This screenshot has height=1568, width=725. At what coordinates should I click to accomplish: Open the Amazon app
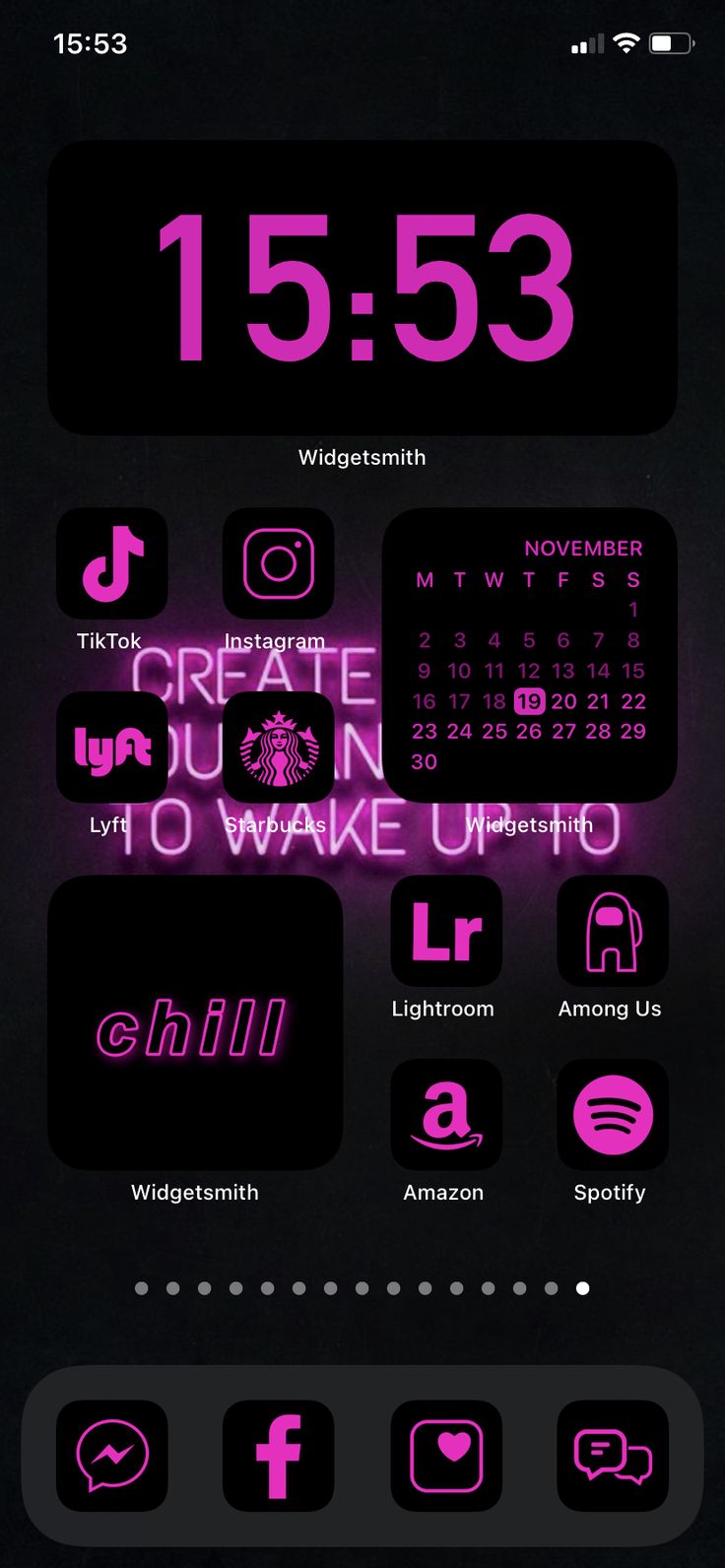pos(446,1114)
